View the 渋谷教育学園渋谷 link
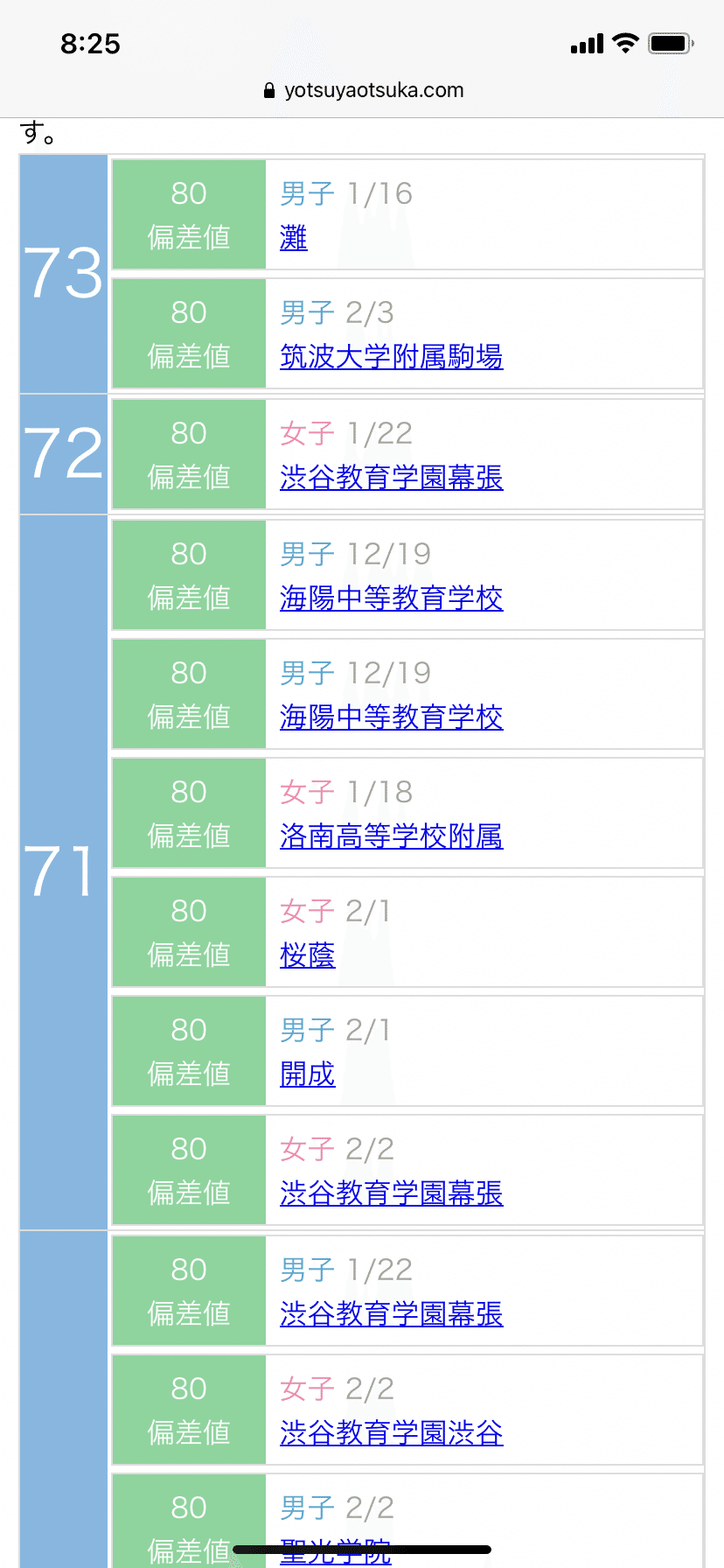The height and width of the screenshot is (1568, 724). (x=391, y=1433)
